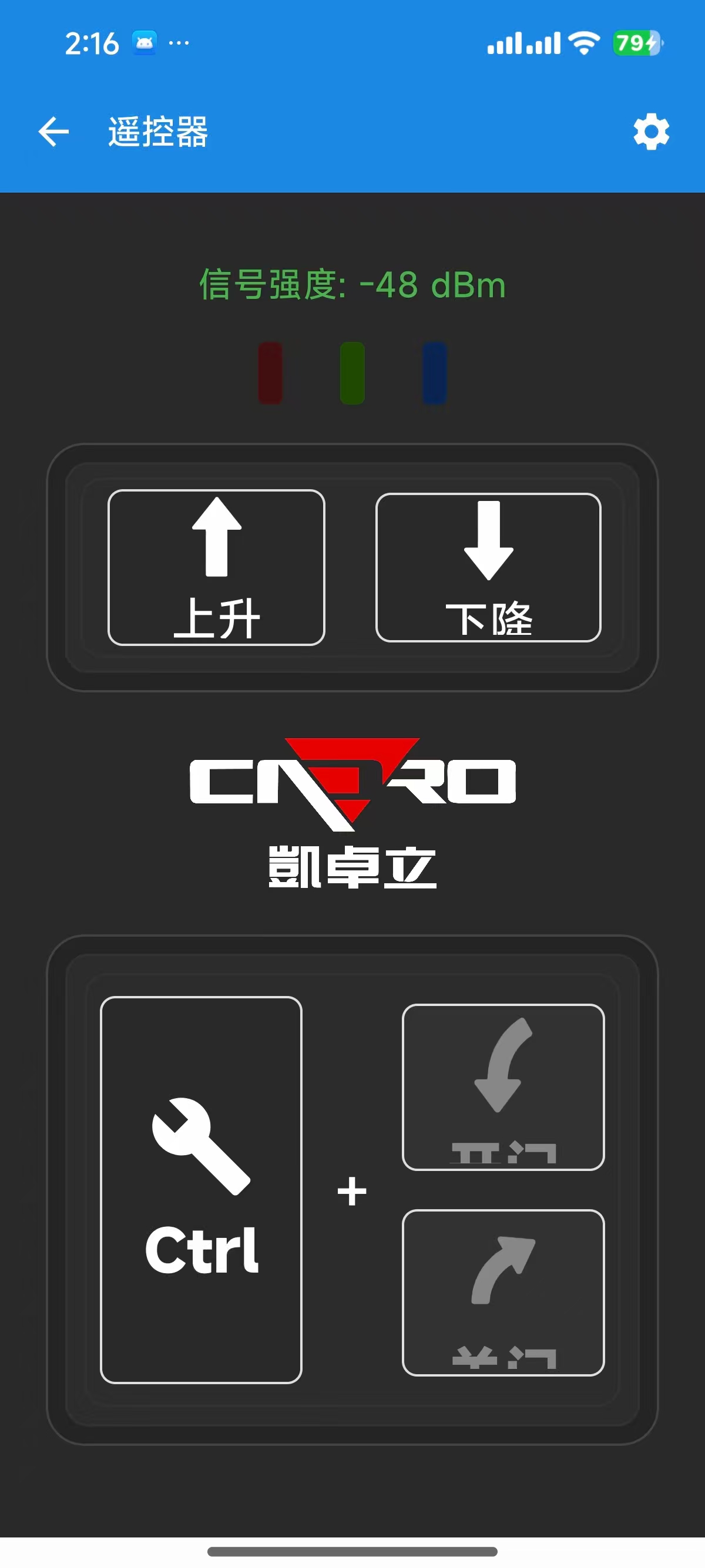Hold the Ctrl wrench button

[201, 1189]
